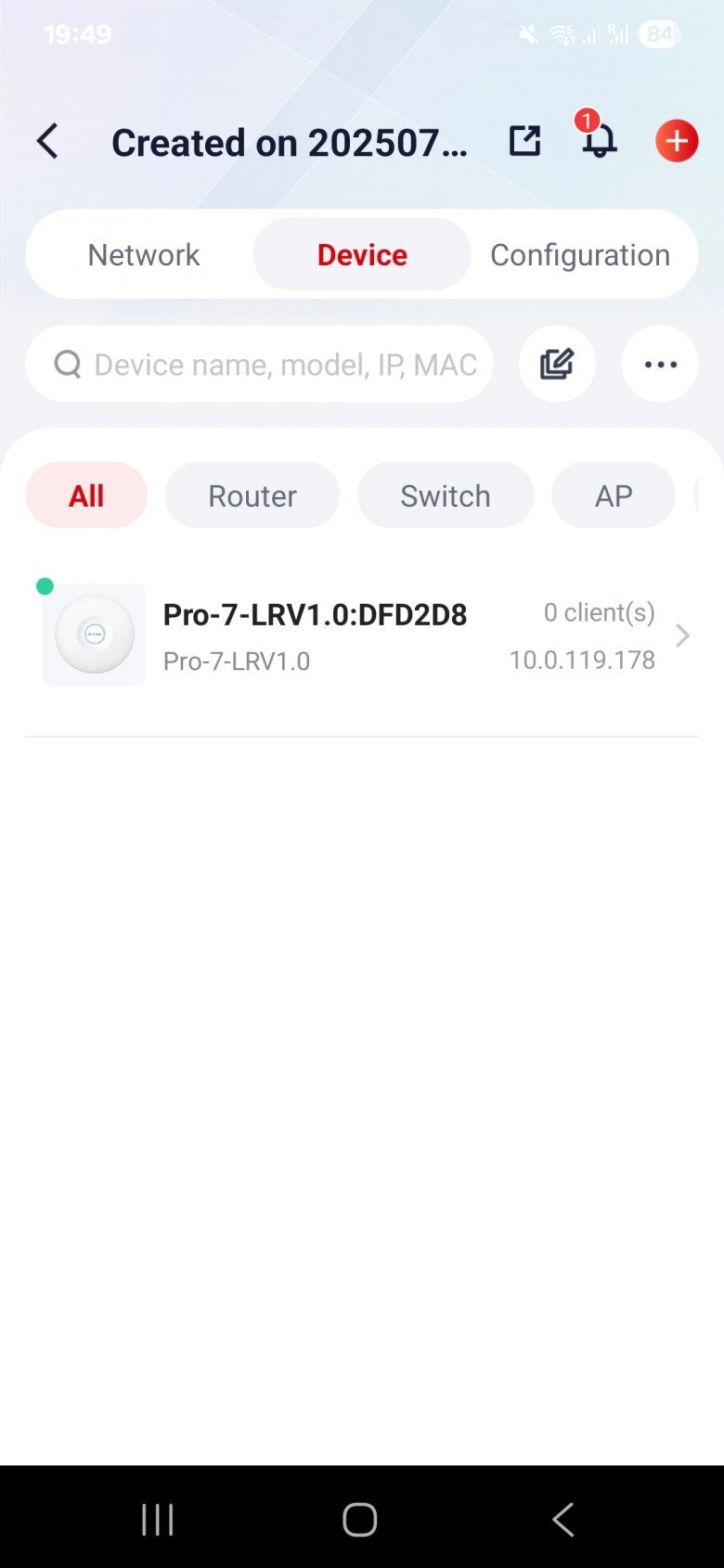724x1568 pixels.
Task: Open the notifications bell
Action: point(599,141)
